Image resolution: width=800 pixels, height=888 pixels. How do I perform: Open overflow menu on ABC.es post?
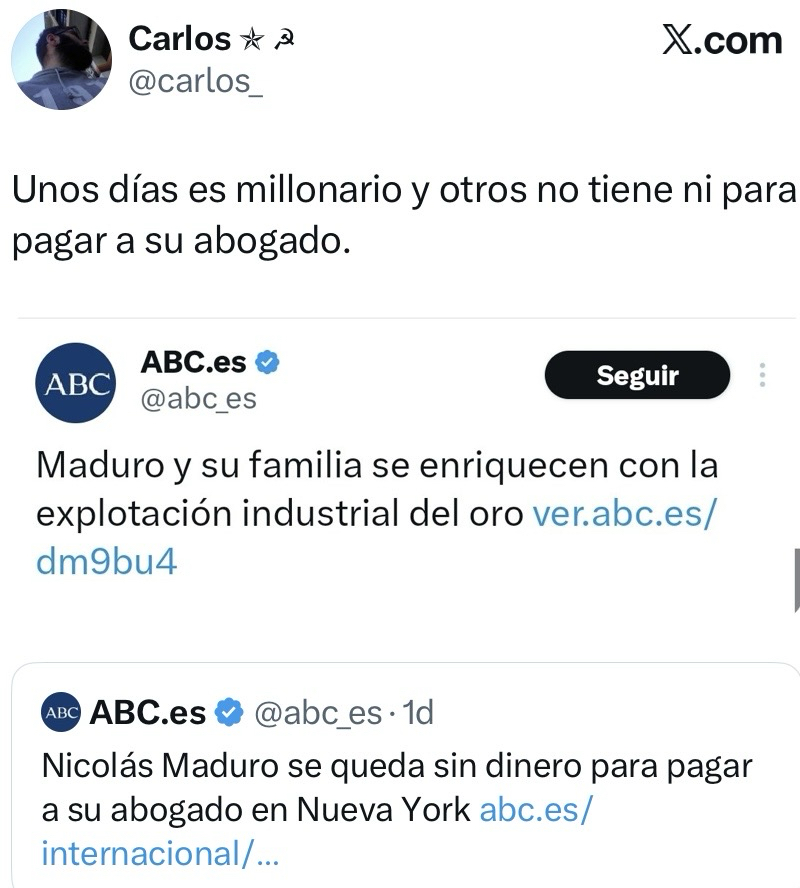click(762, 376)
